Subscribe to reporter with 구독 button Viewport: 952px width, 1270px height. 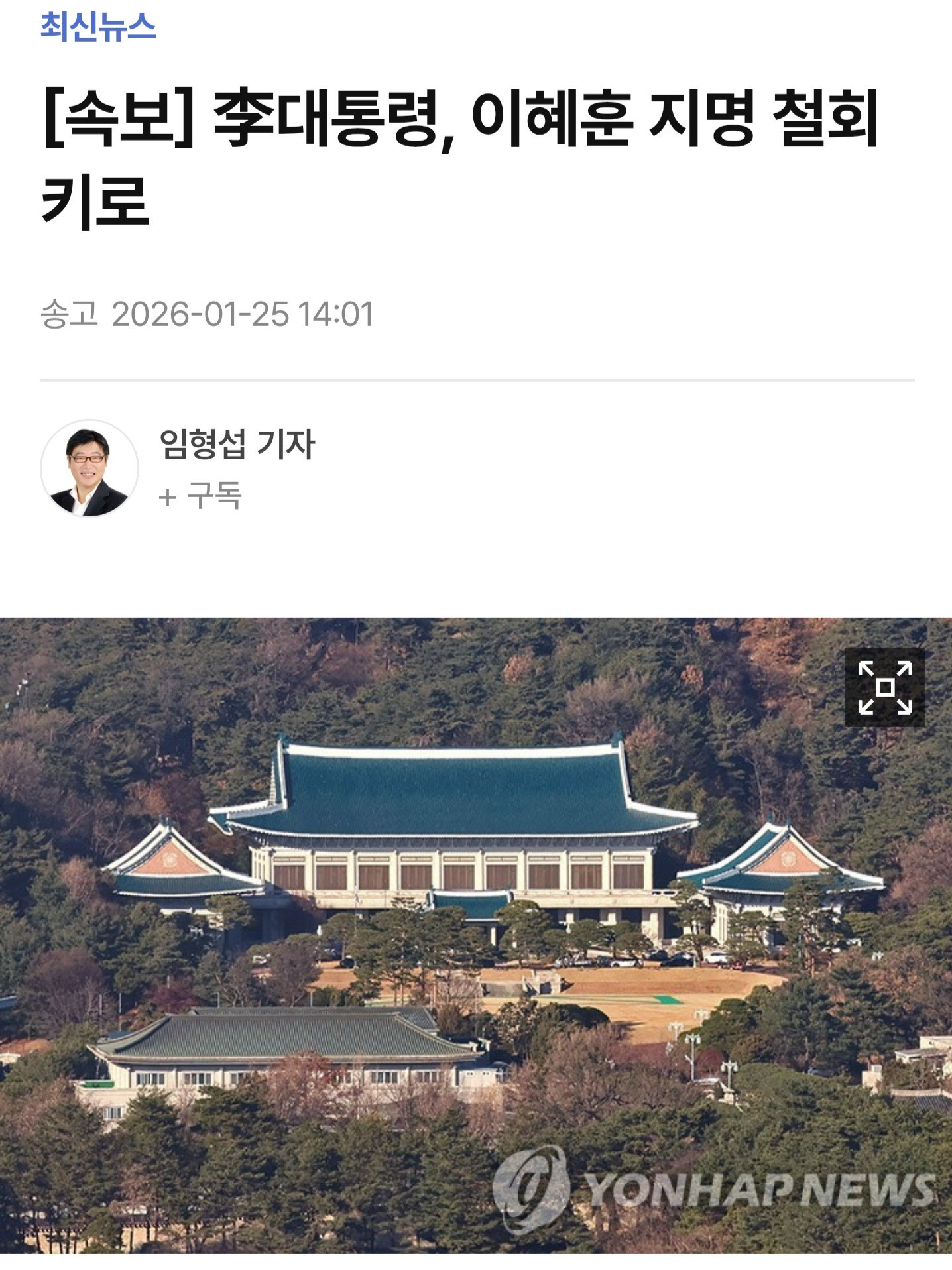click(x=200, y=496)
